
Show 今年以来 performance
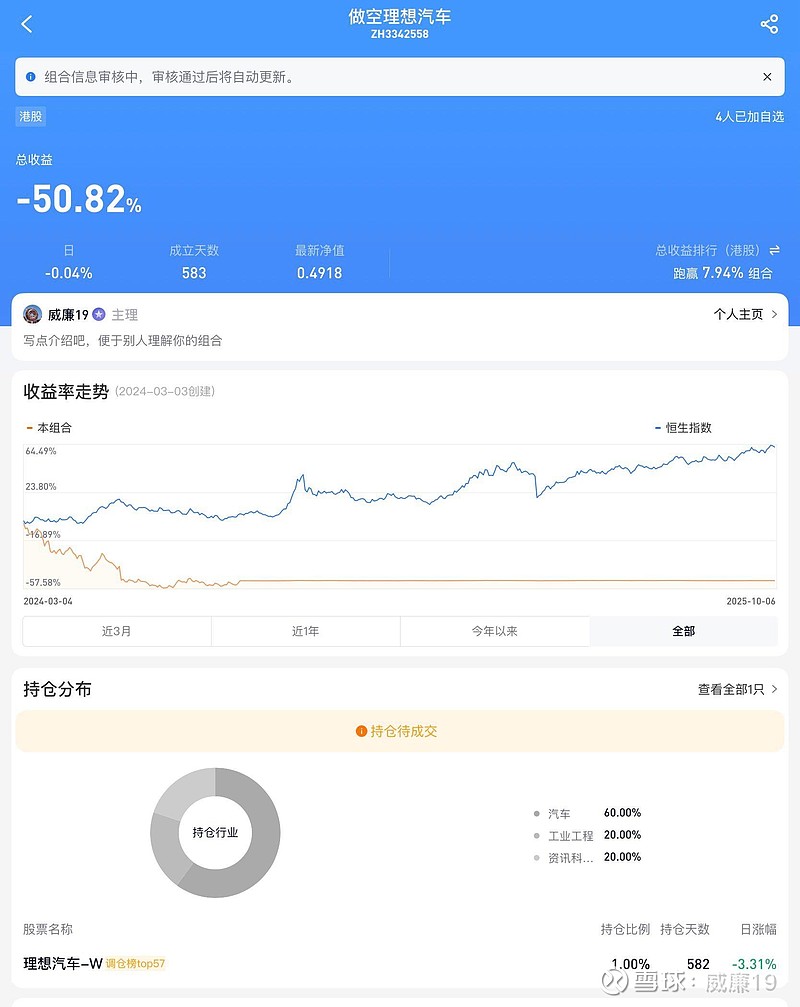pyautogui.click(x=494, y=631)
